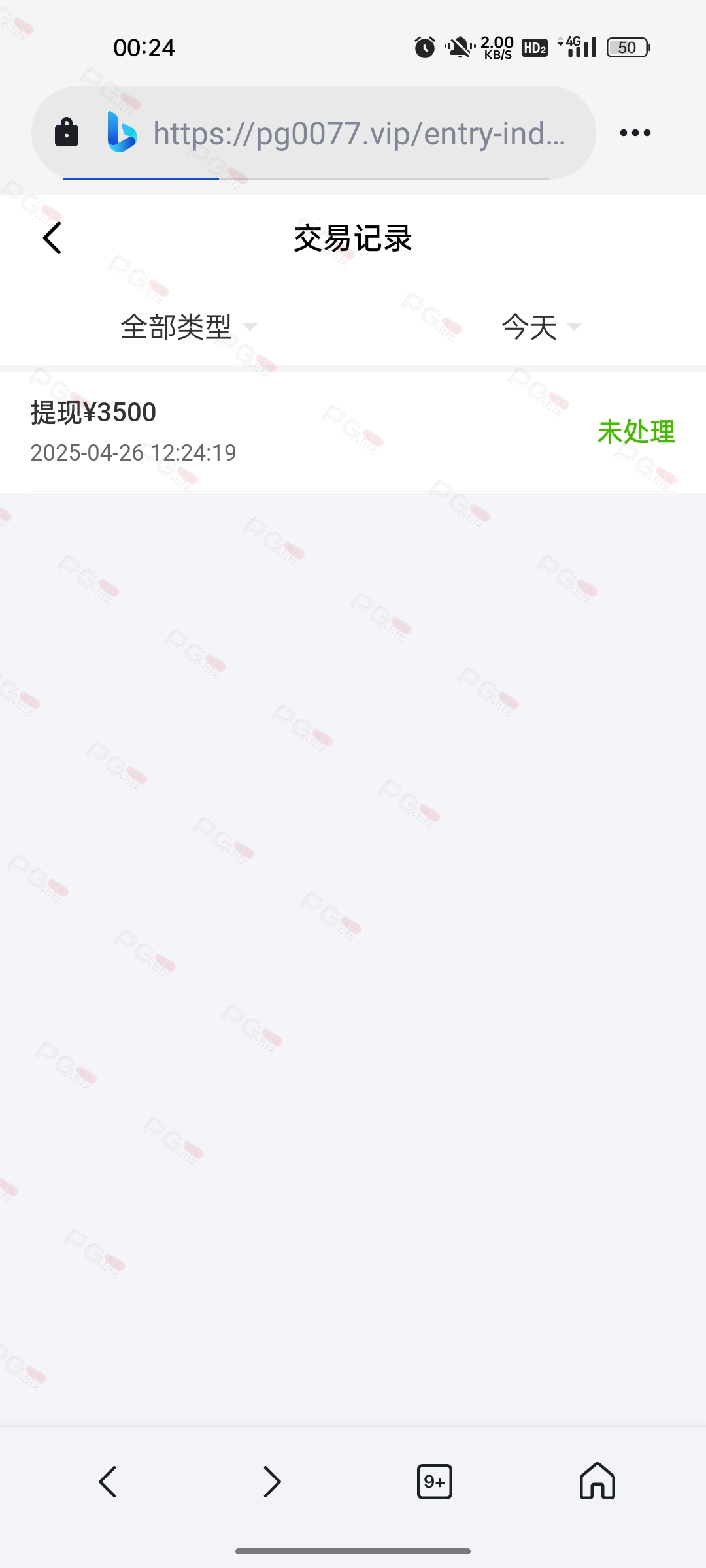Expand the 今天 date dropdown
Viewport: 706px width, 1568px height.
point(541,327)
